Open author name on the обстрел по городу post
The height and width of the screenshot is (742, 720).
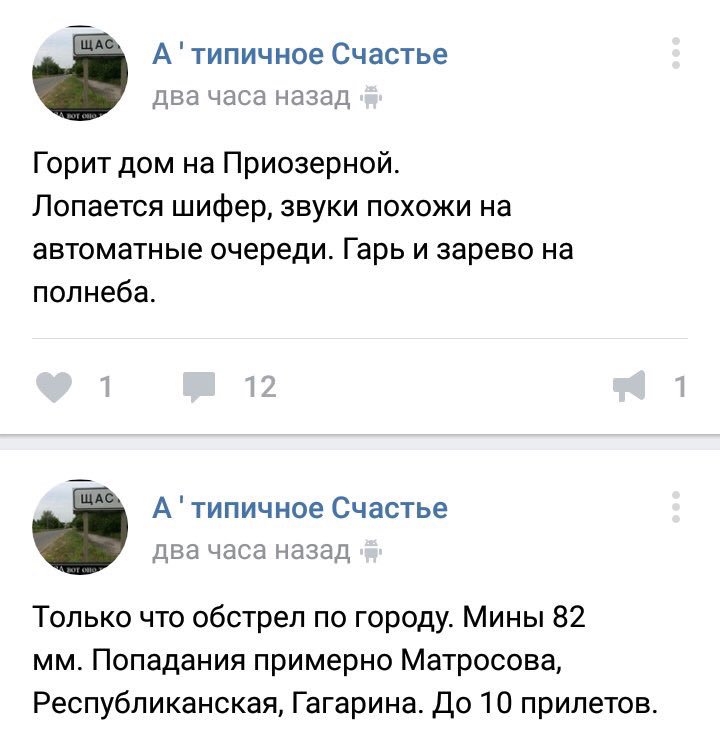point(299,507)
